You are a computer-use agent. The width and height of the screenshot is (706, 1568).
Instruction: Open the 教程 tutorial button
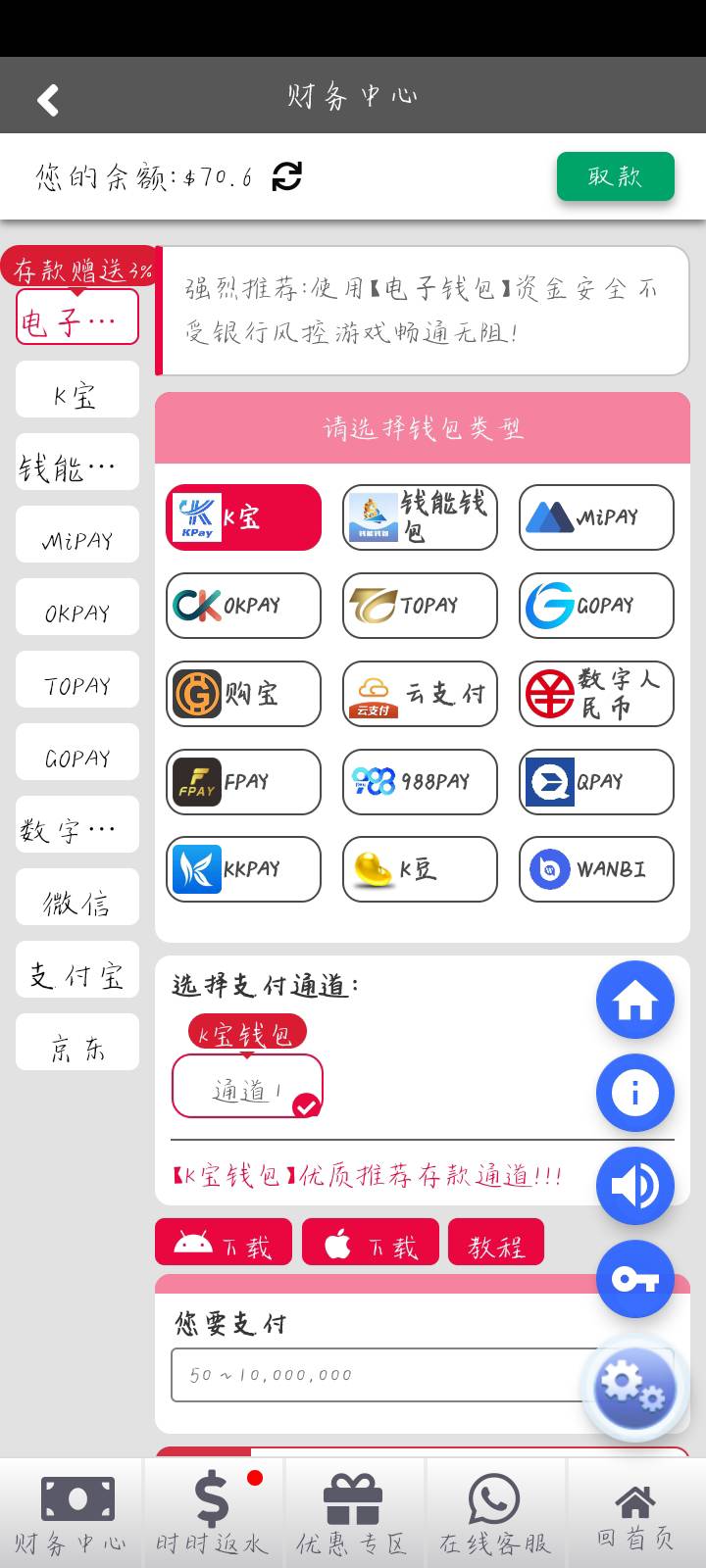tap(496, 1242)
